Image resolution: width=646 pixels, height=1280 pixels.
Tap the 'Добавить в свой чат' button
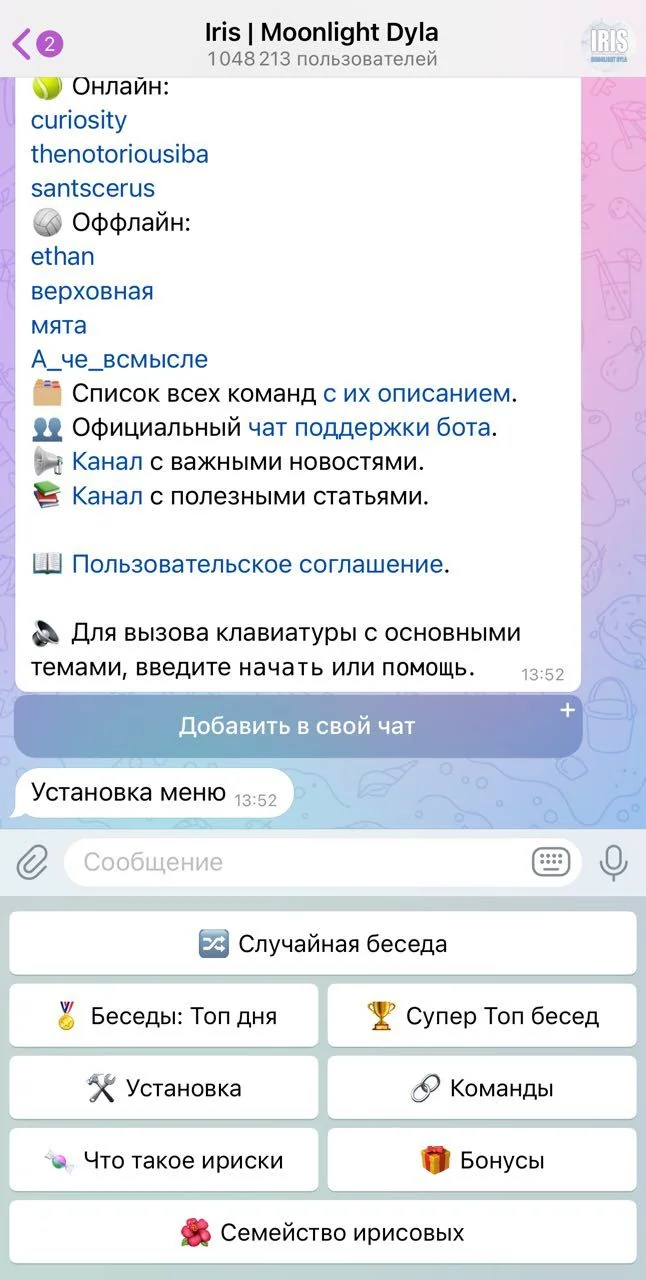click(298, 726)
